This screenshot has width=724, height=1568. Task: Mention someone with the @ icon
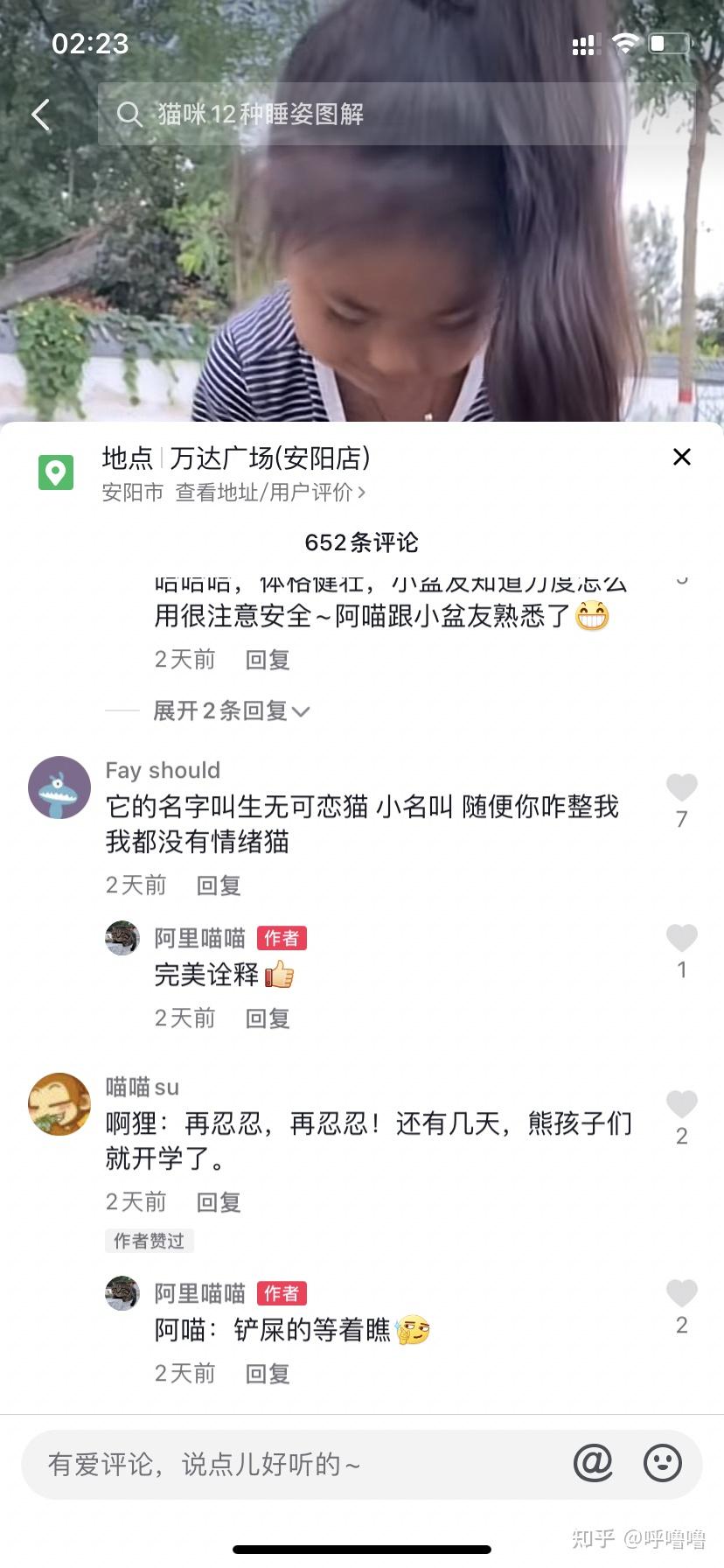[x=593, y=1463]
